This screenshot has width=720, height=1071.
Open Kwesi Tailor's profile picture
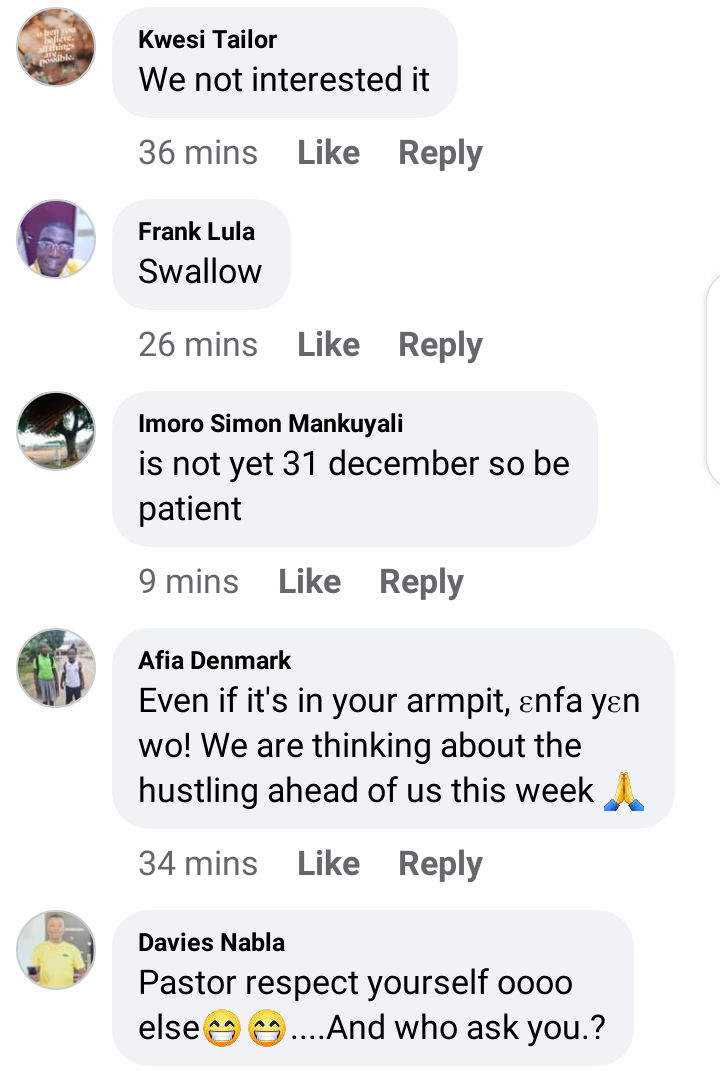pos(56,47)
